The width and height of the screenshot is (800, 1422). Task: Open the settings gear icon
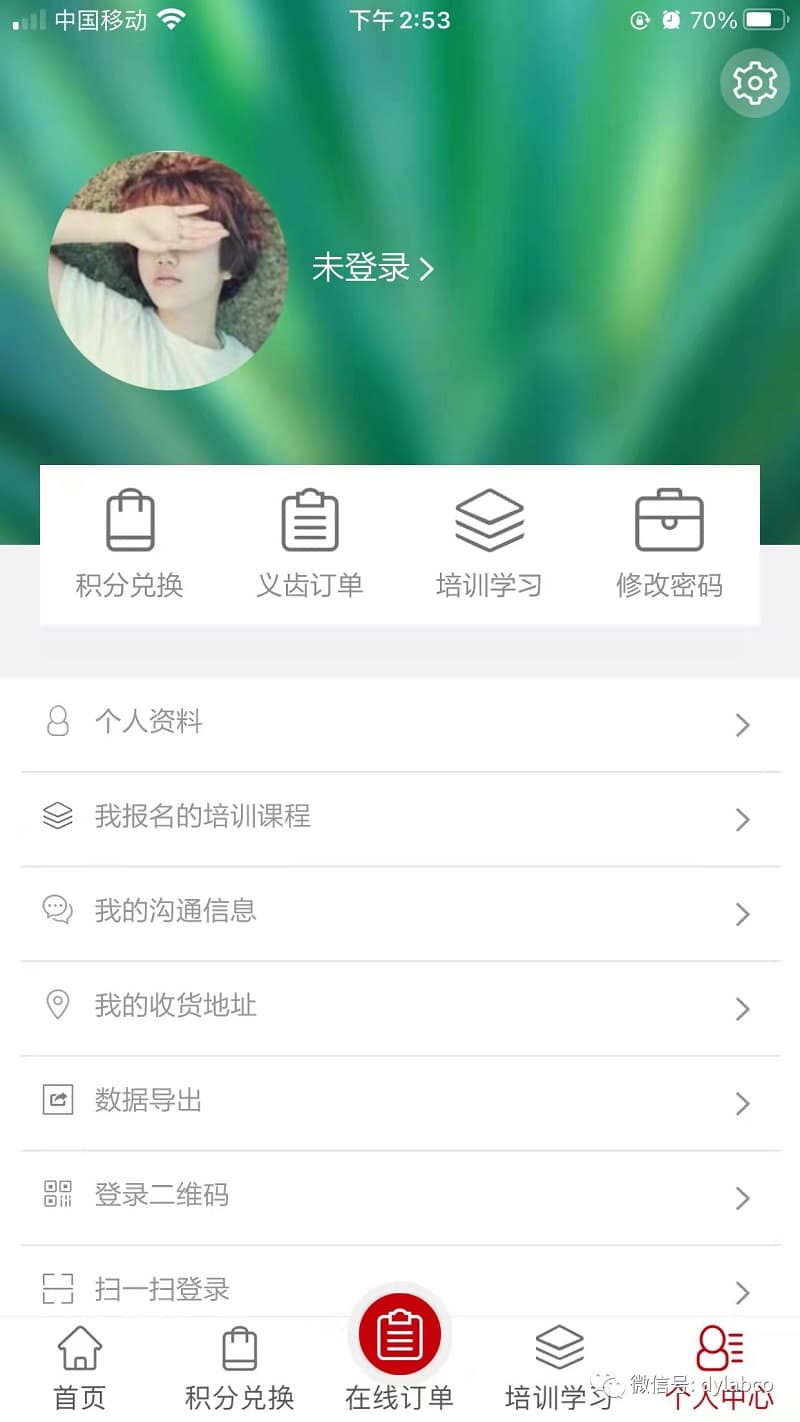pos(755,83)
